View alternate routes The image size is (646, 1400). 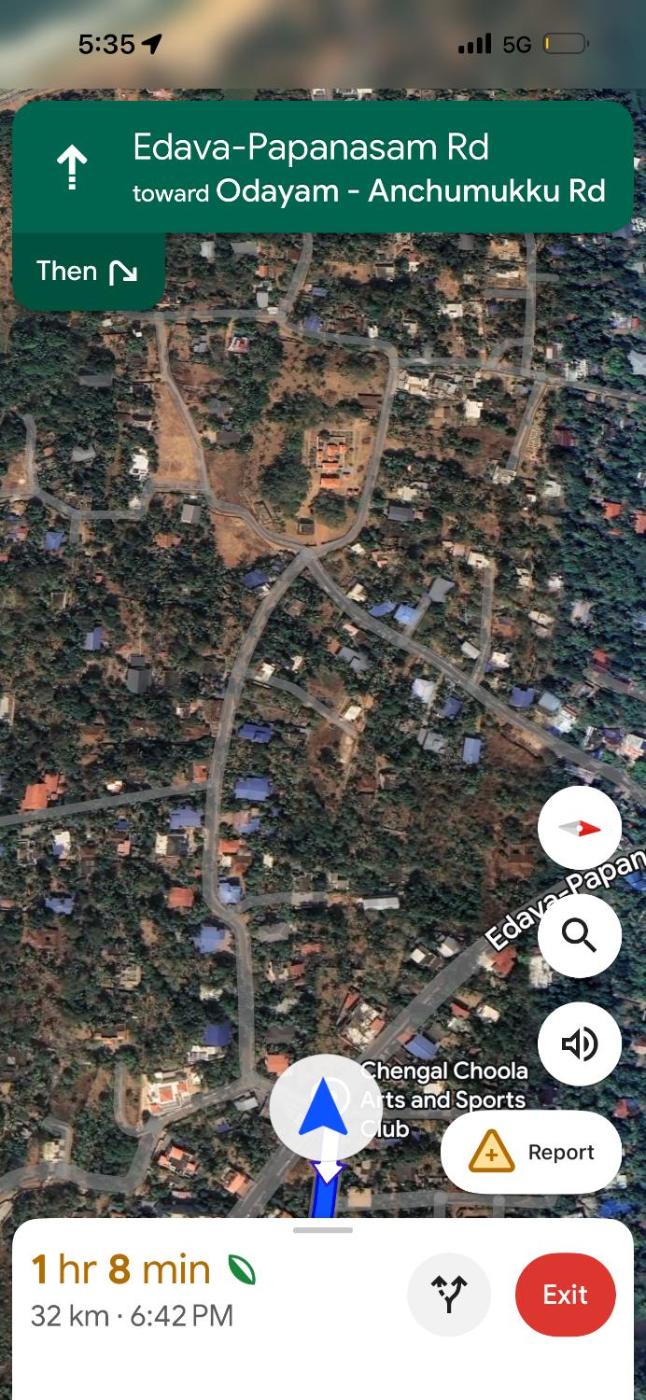(x=449, y=1295)
